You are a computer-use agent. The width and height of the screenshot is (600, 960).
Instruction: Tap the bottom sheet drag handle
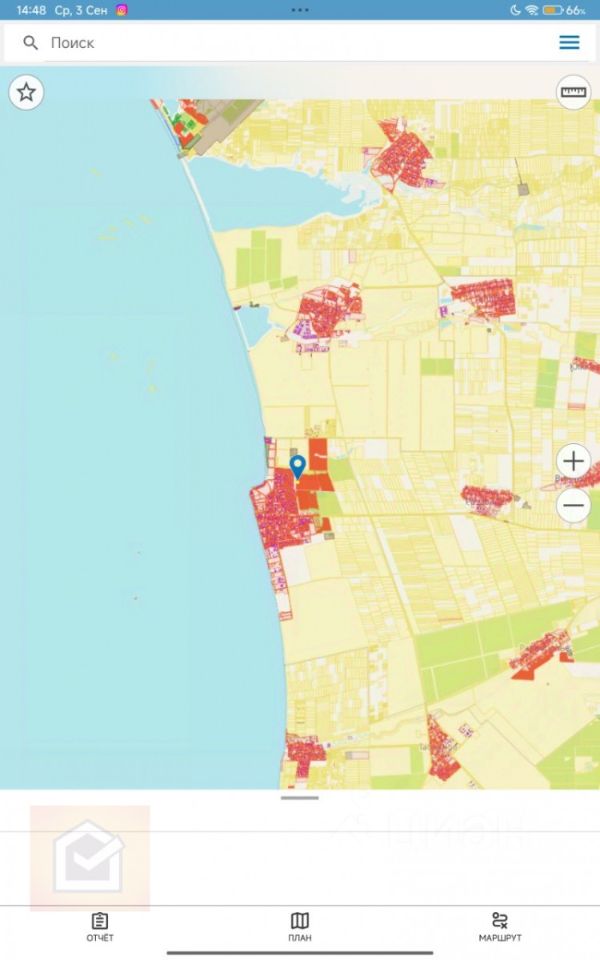coord(300,798)
